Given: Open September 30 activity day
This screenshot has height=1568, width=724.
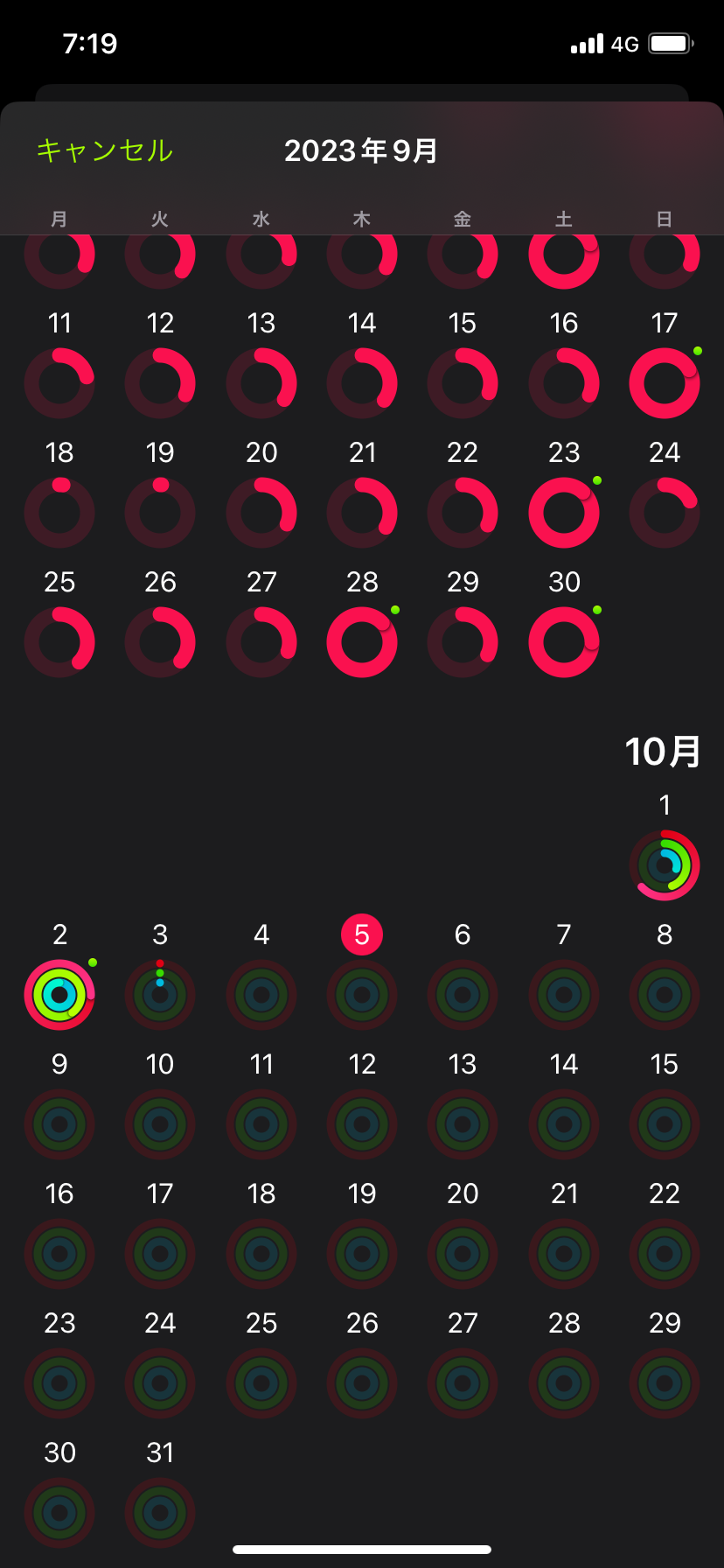Looking at the screenshot, I should (x=564, y=641).
